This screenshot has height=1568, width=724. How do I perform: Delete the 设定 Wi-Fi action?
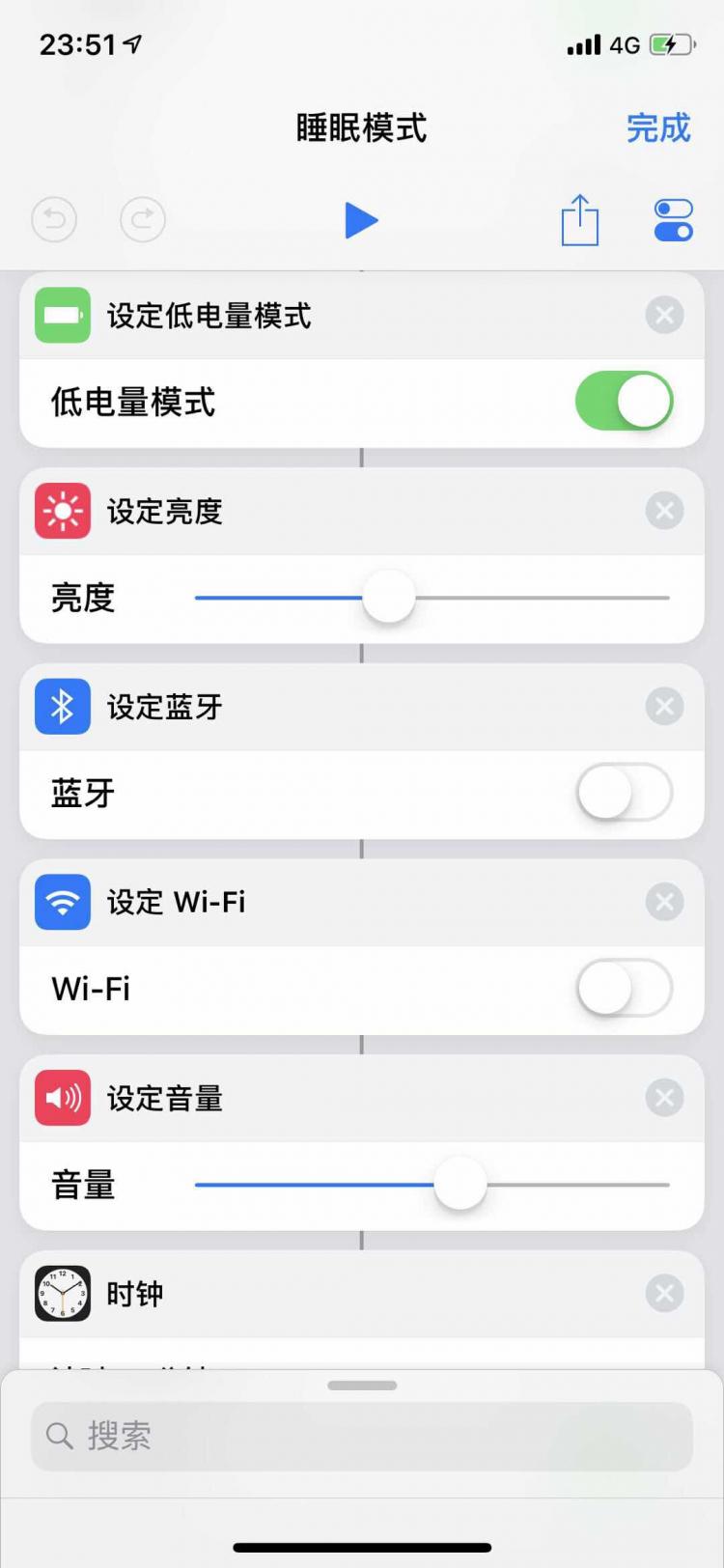tap(664, 902)
